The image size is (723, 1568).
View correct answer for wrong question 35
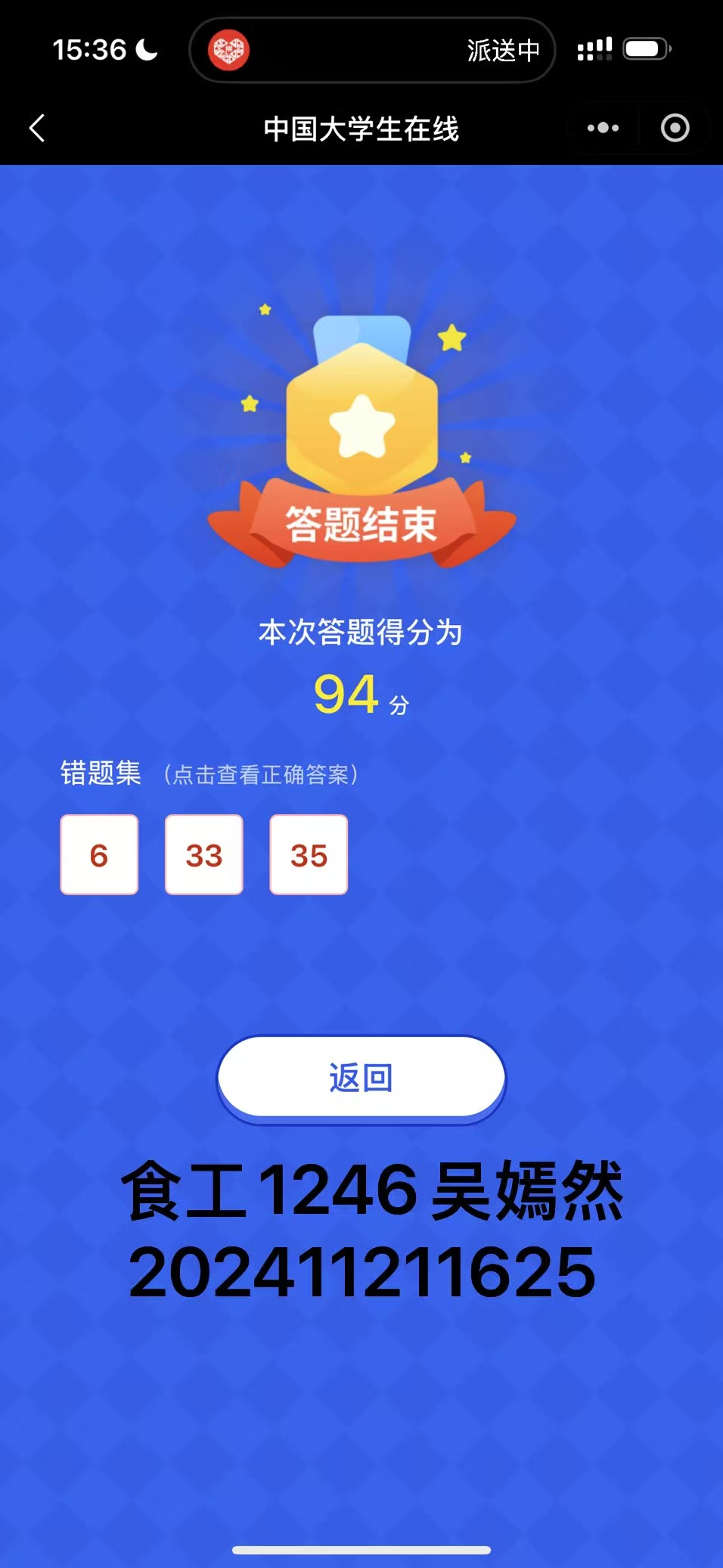309,855
